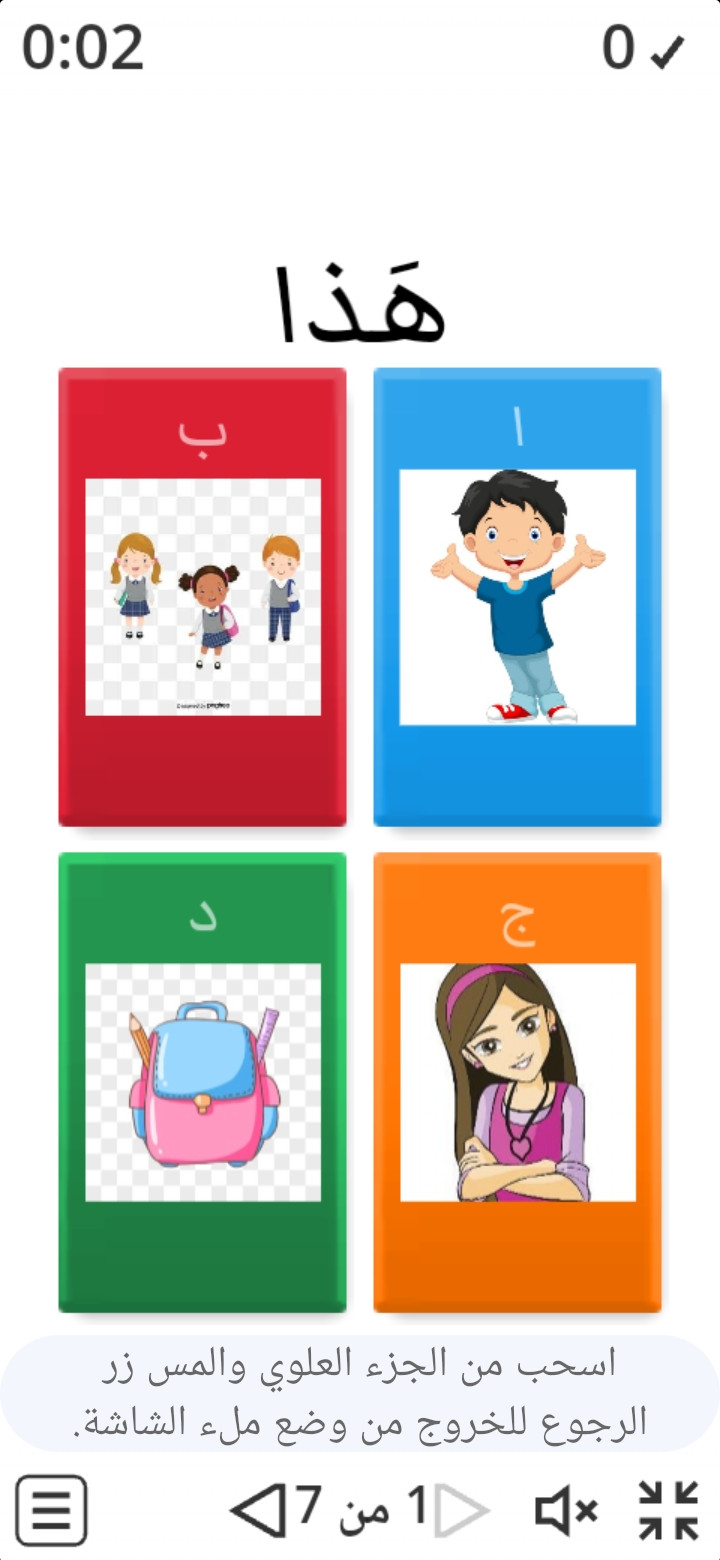
Task: Select answer card د with the pink backpack
Action: pos(203,1082)
